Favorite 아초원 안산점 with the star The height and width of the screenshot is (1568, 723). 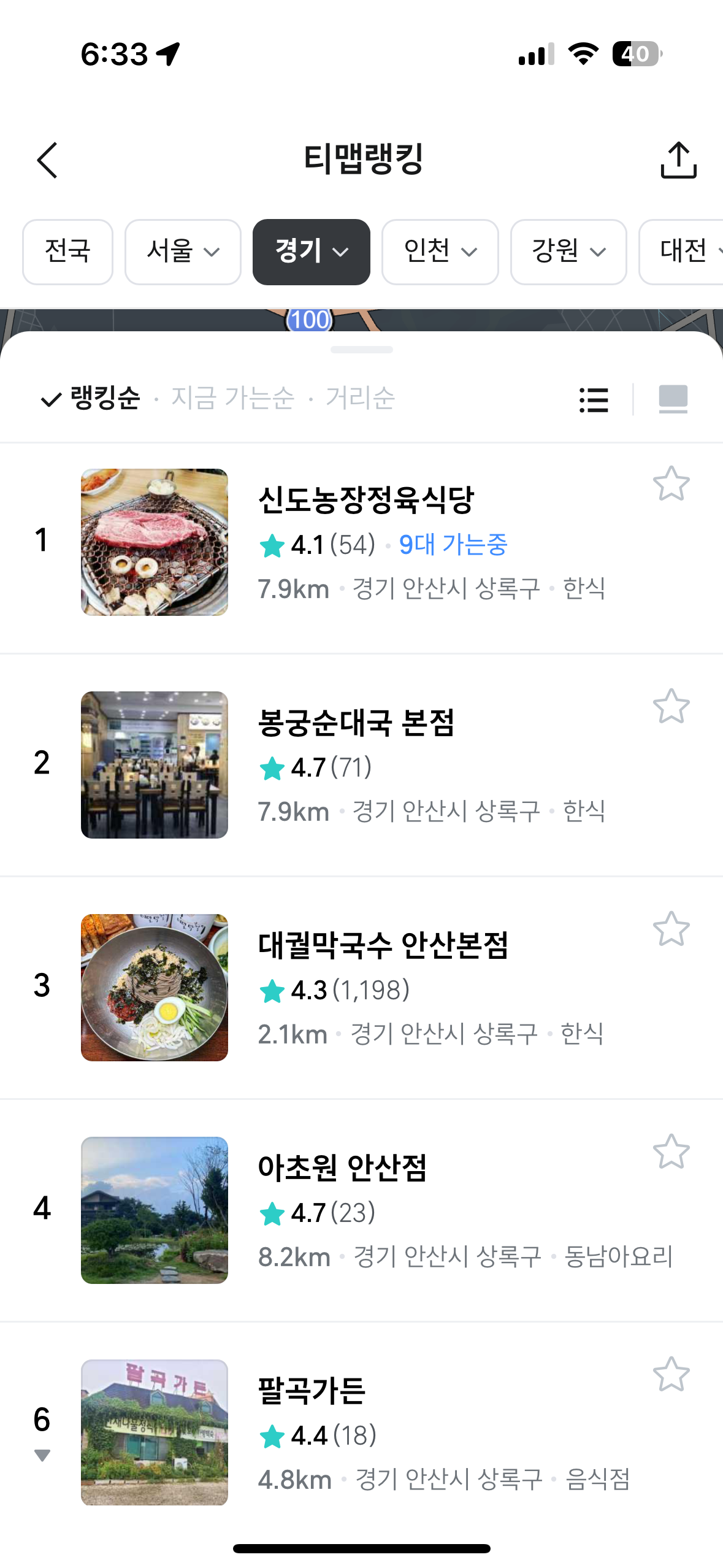pyautogui.click(x=671, y=1151)
